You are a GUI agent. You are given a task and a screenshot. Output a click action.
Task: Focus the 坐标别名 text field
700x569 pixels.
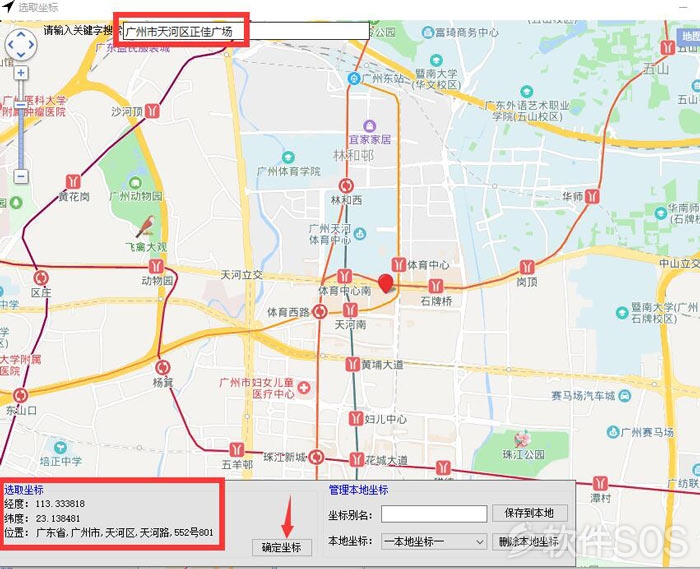[x=434, y=514]
